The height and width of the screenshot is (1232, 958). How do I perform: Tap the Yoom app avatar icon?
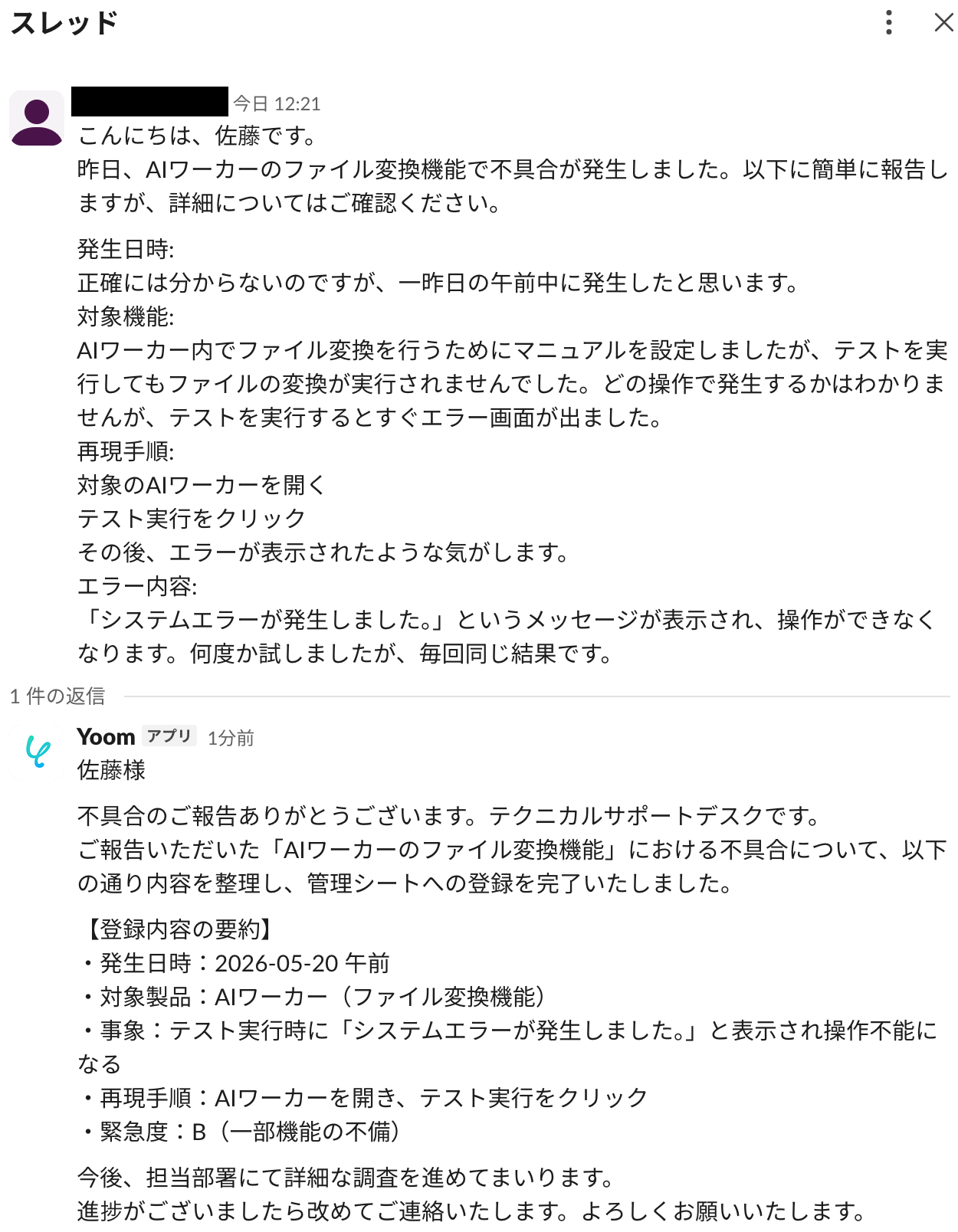pos(38,751)
